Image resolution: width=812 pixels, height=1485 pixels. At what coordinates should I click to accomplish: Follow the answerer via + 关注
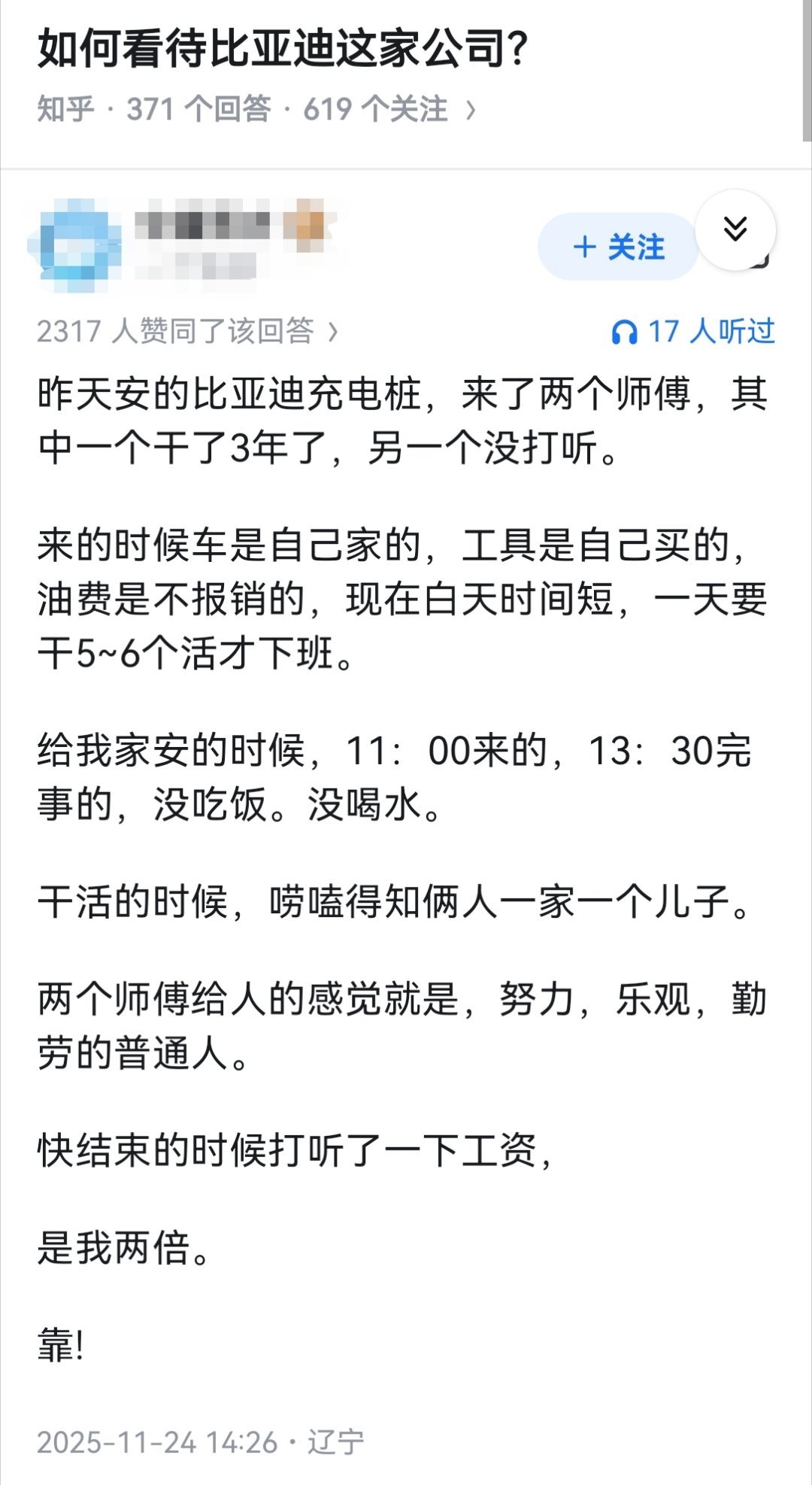click(617, 248)
